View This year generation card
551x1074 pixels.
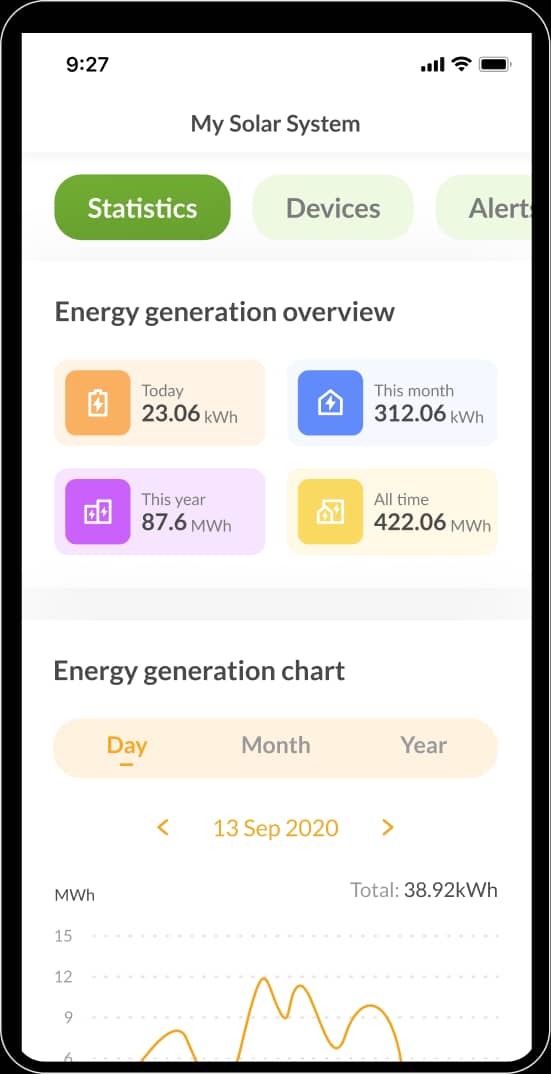[x=160, y=512]
